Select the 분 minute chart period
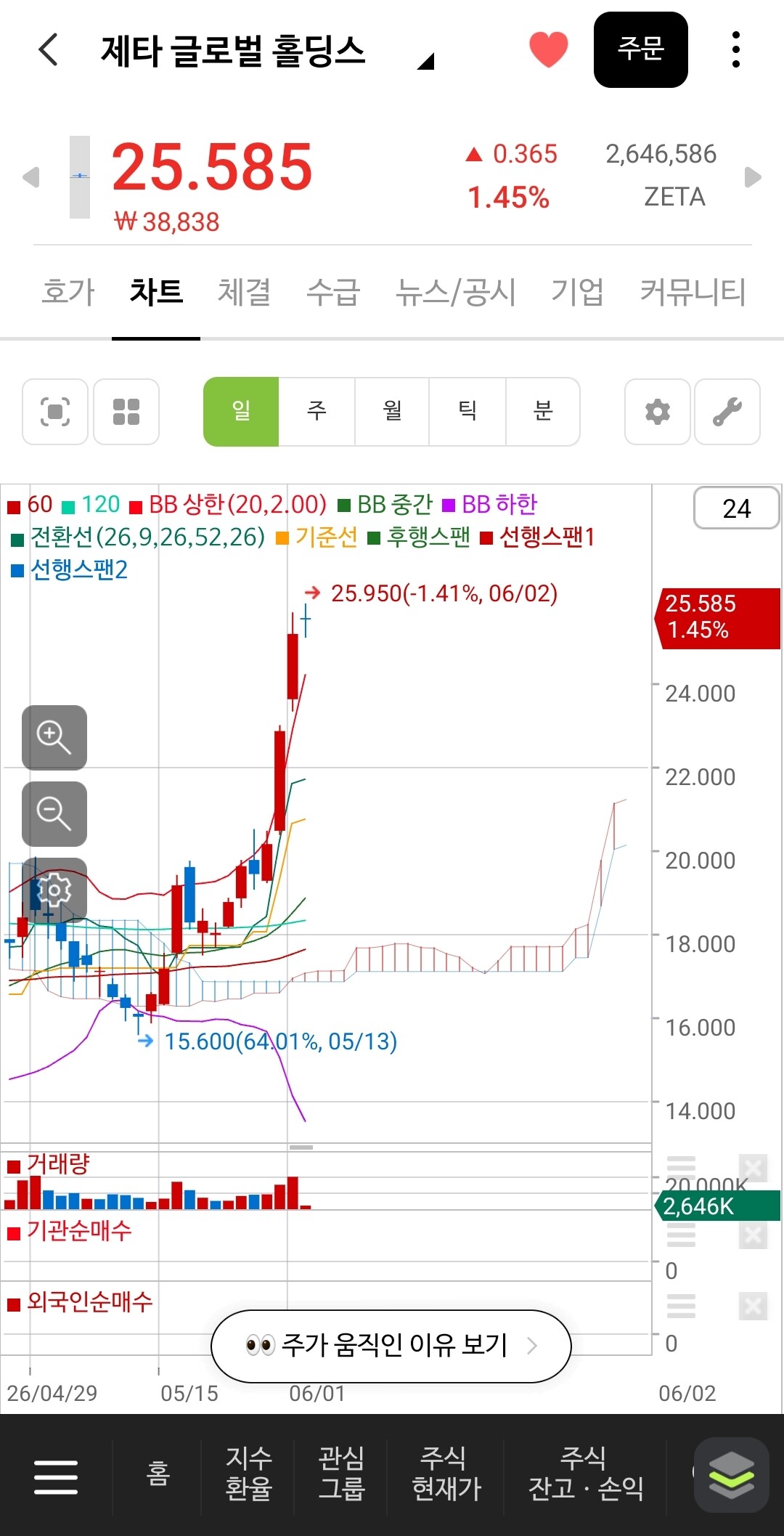The image size is (784, 1536). [x=543, y=411]
